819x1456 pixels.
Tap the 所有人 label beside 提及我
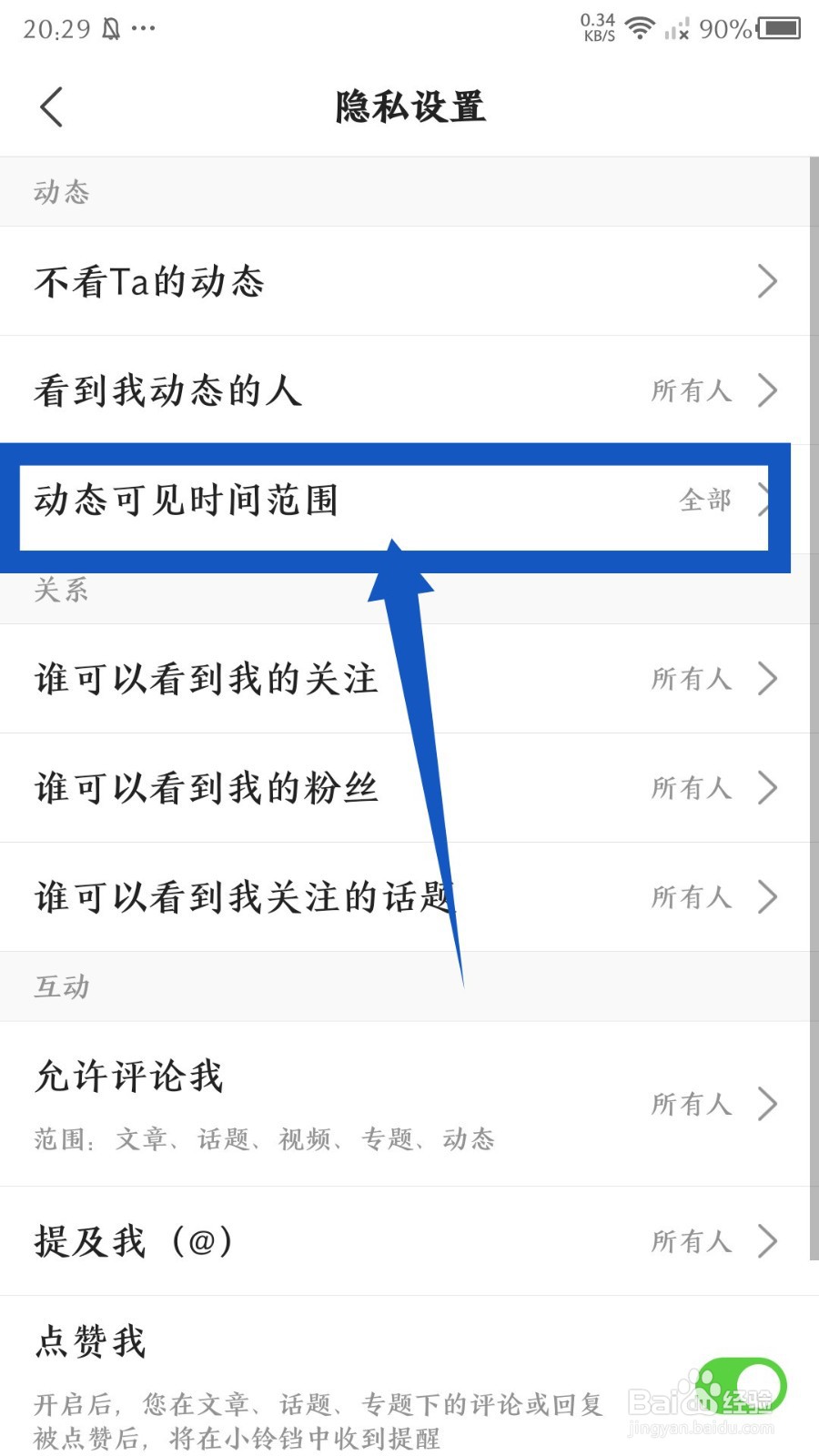click(692, 1240)
